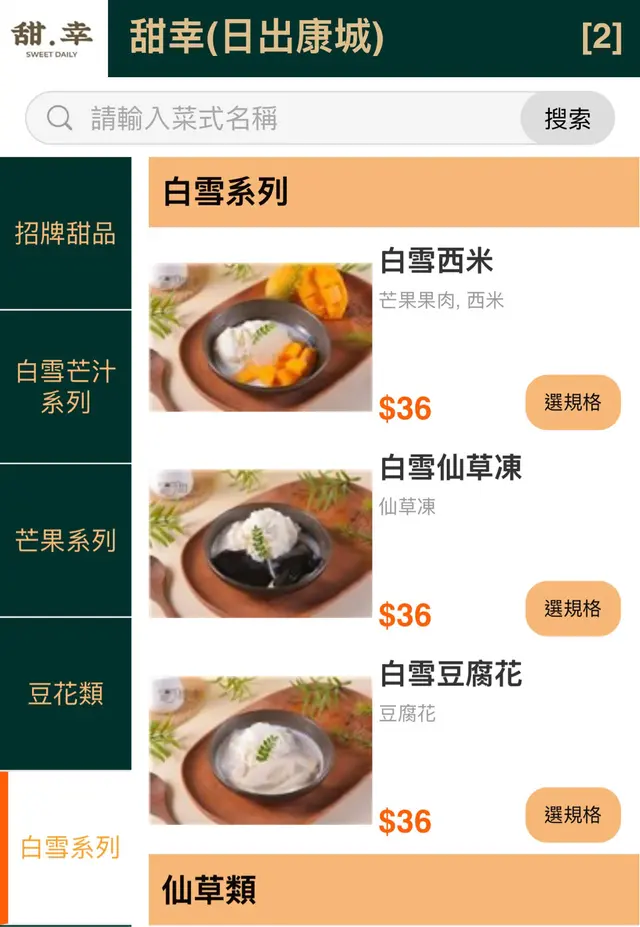This screenshot has height=927, width=640.
Task: Switch to the 招牌甜品 category
Action: coord(65,233)
